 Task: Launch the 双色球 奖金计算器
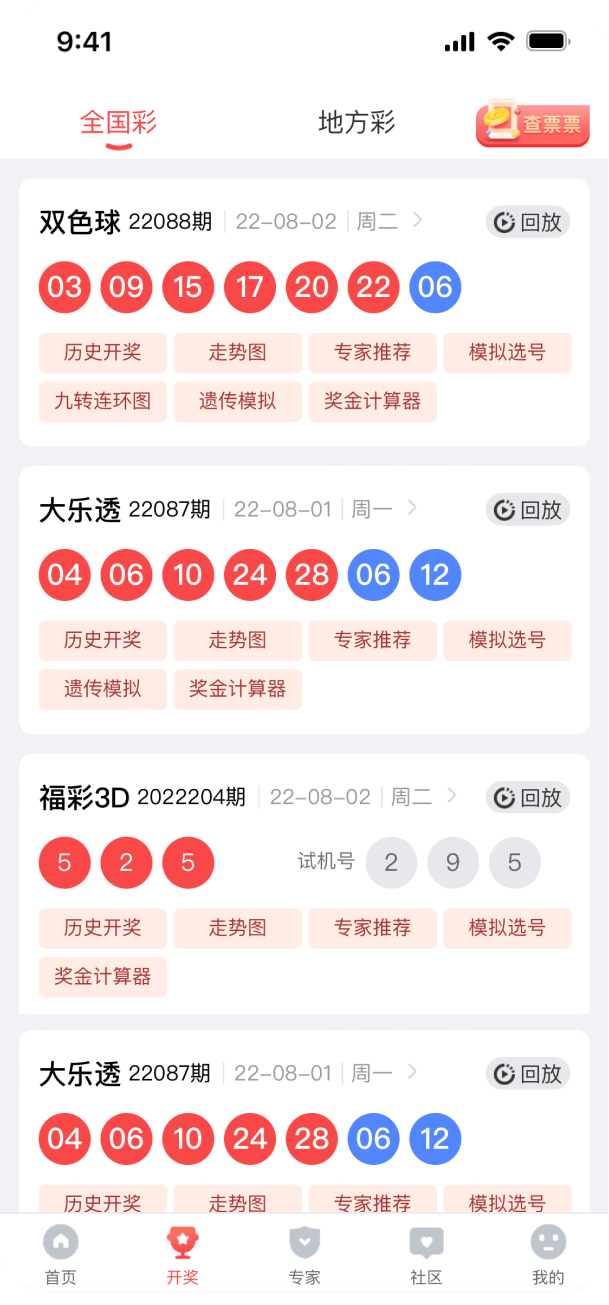[372, 401]
